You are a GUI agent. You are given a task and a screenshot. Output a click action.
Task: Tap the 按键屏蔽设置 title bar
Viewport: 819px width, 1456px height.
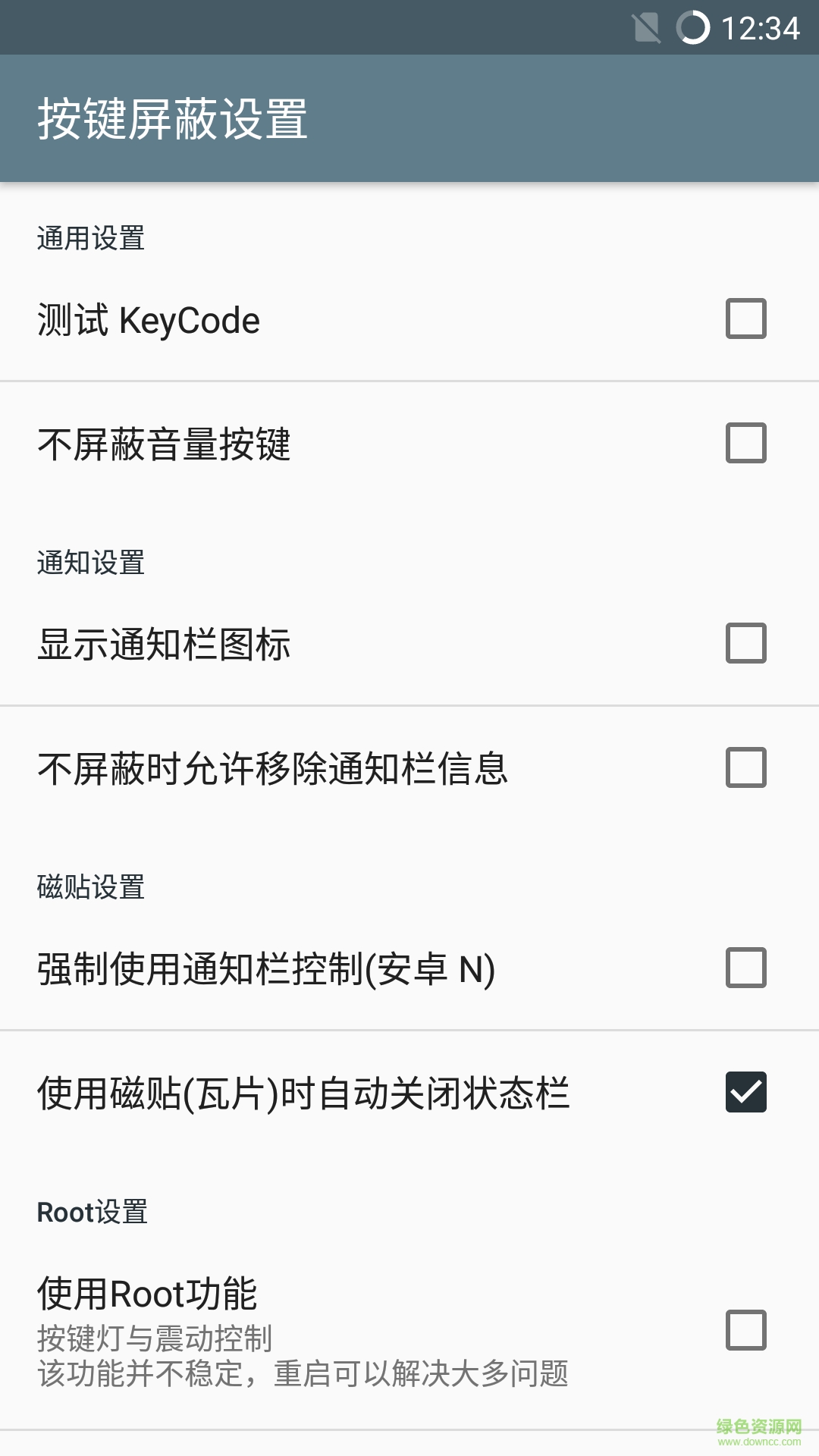pos(172,118)
